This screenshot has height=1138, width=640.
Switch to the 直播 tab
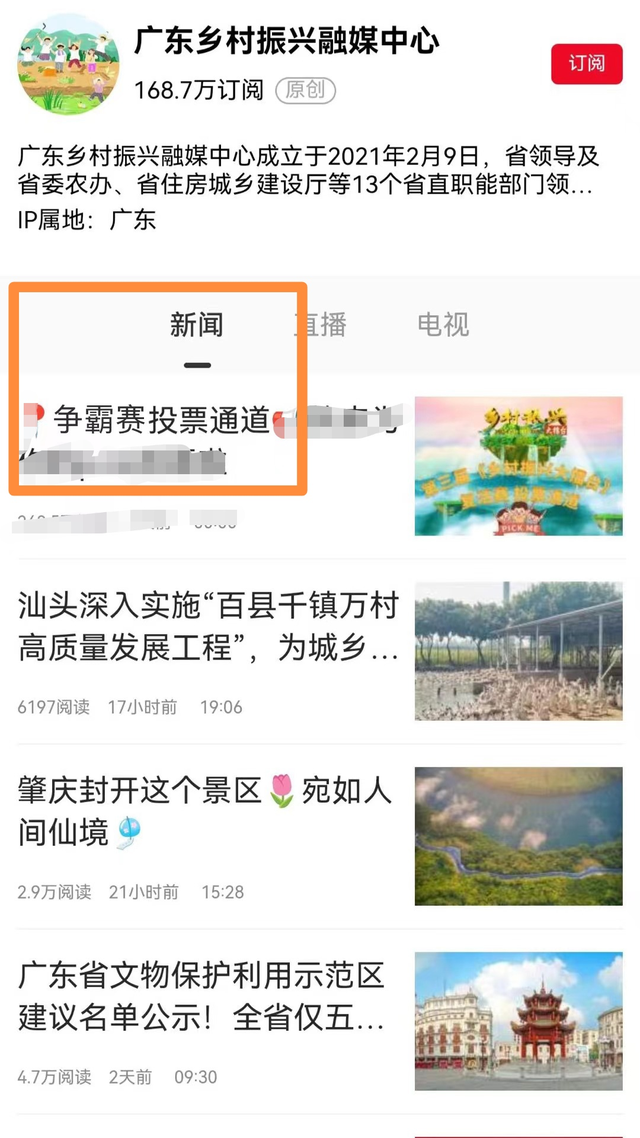pos(320,325)
